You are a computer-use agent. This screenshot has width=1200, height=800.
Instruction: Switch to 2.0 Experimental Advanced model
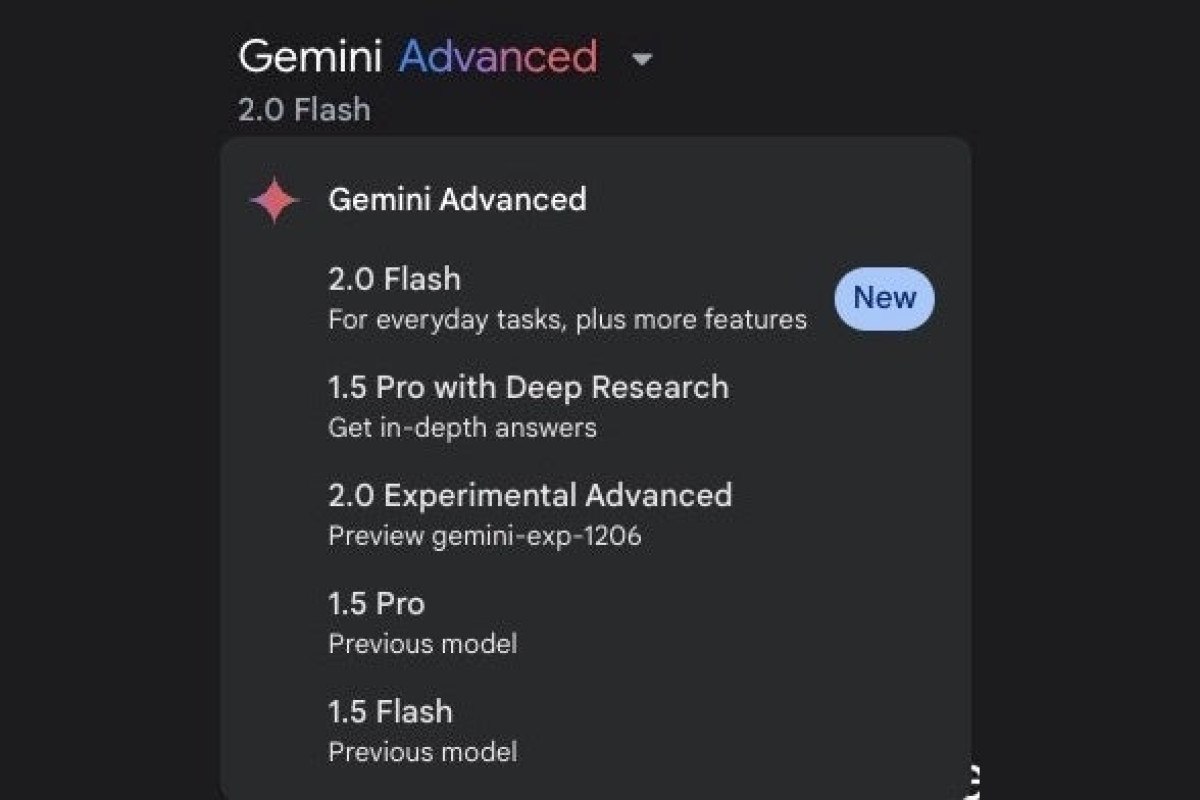[530, 514]
